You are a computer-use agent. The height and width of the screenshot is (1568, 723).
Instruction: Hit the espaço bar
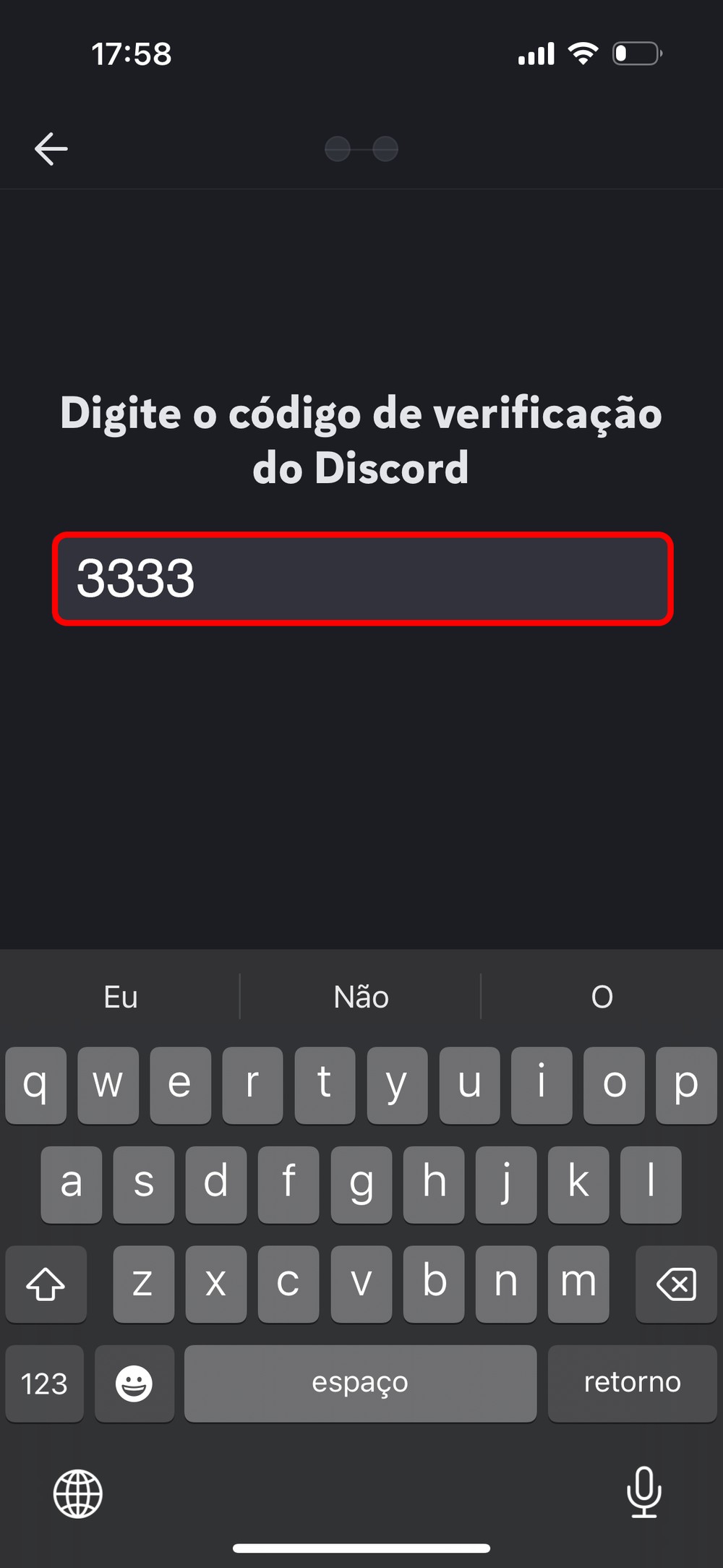click(360, 1383)
